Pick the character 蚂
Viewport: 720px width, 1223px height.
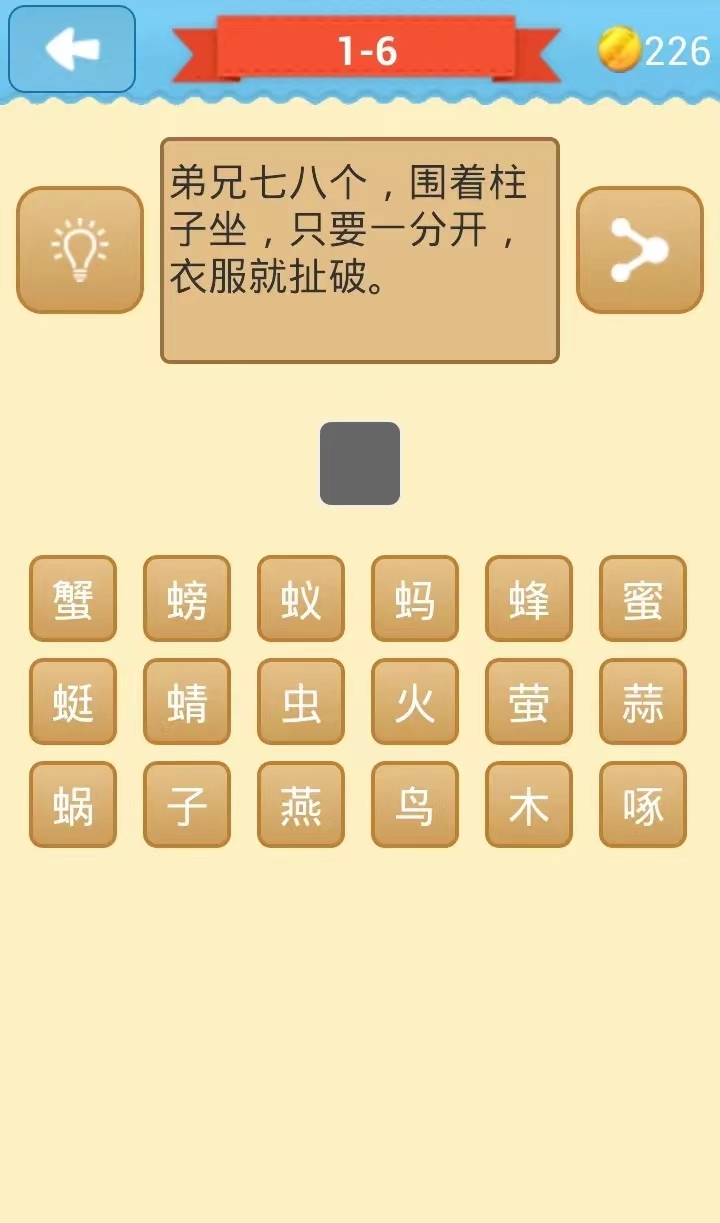coord(415,598)
